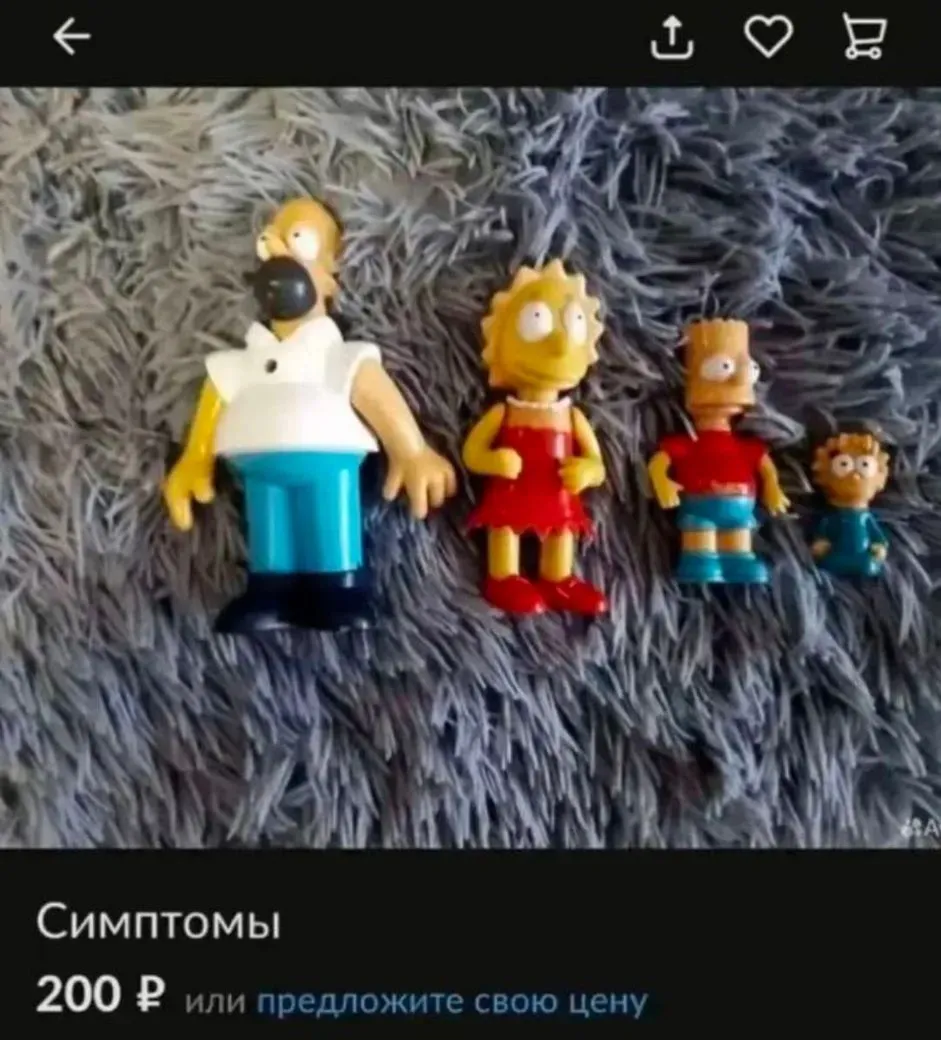Open the listing photo of figurines
The image size is (941, 1040).
click(x=470, y=468)
